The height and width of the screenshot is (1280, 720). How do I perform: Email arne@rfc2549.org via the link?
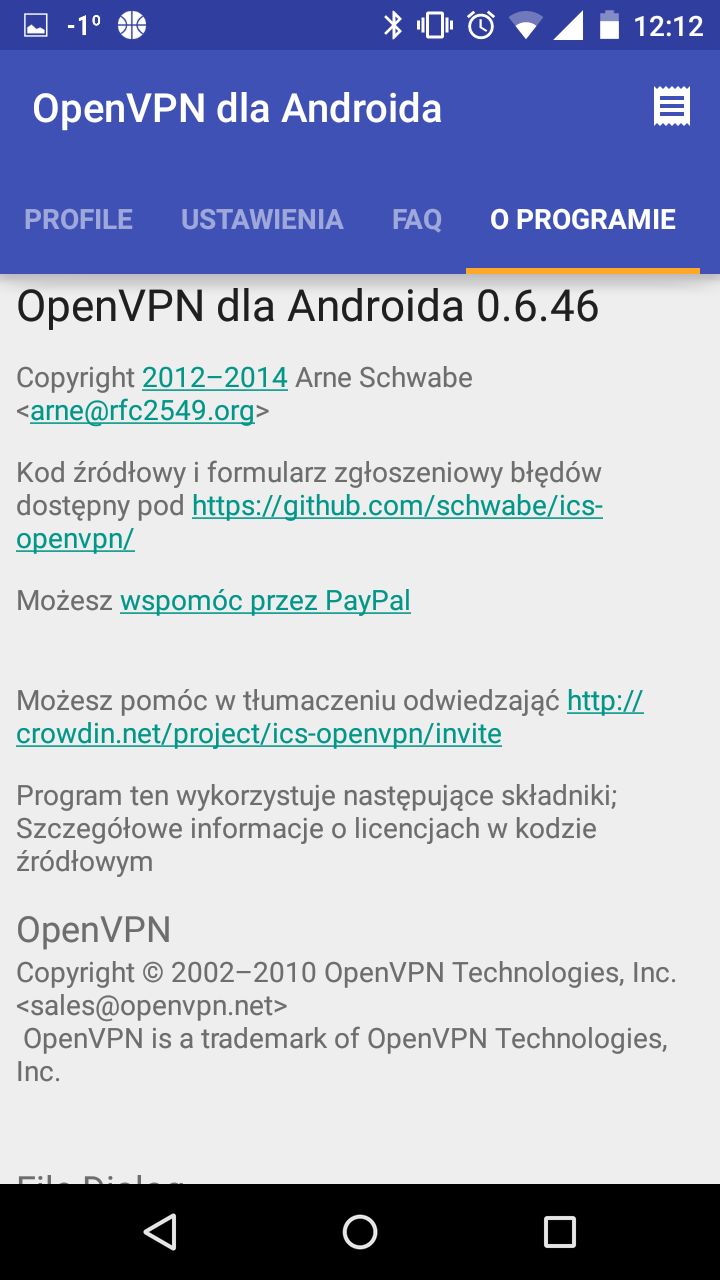click(x=143, y=411)
